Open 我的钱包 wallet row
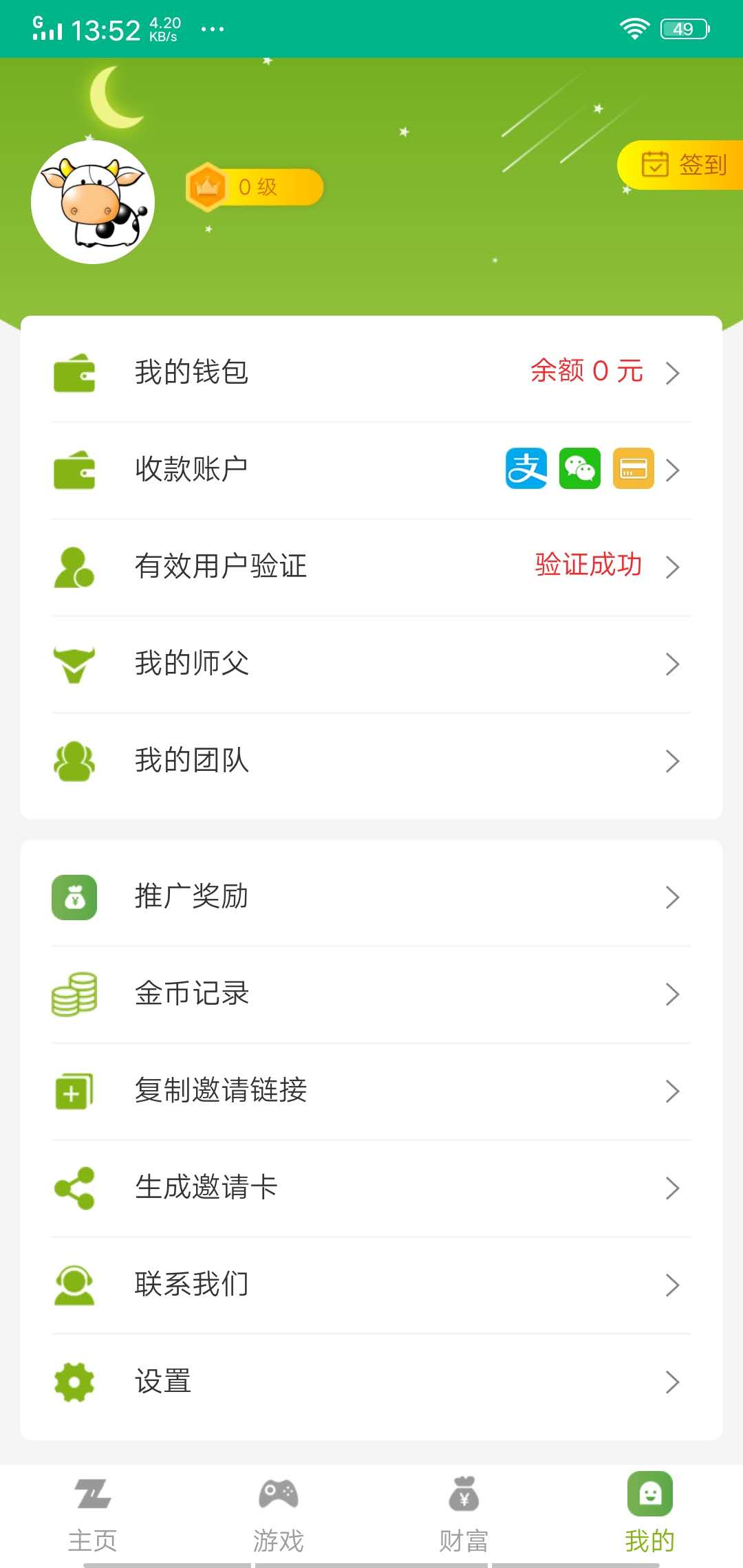Screen dimensions: 743x1568 tap(371, 372)
